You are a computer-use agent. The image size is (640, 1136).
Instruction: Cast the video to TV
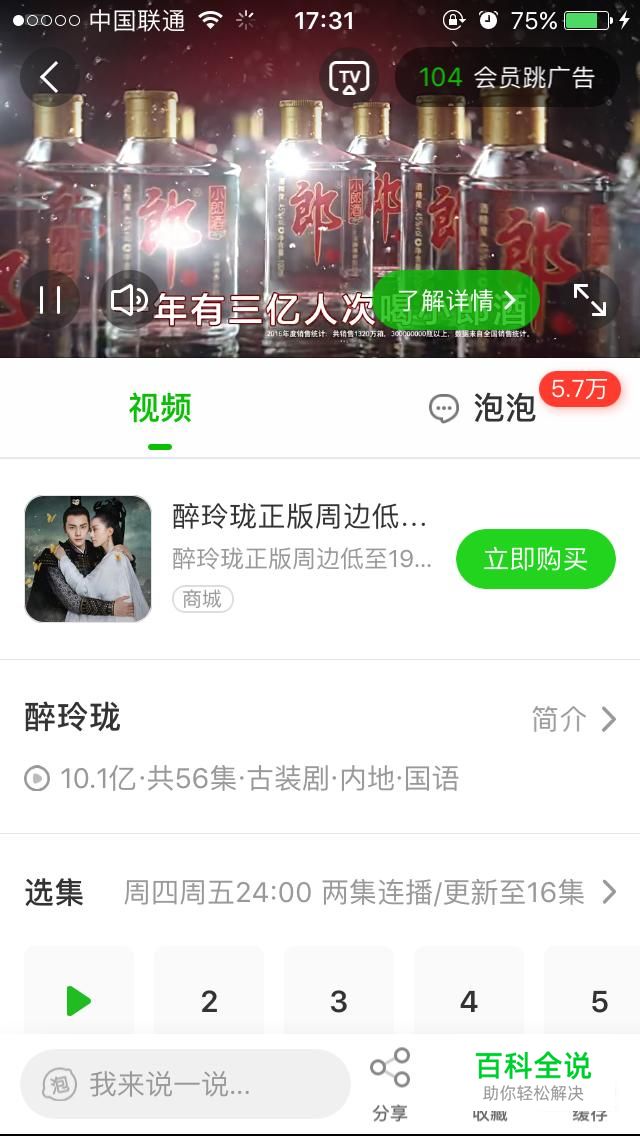pyautogui.click(x=349, y=77)
